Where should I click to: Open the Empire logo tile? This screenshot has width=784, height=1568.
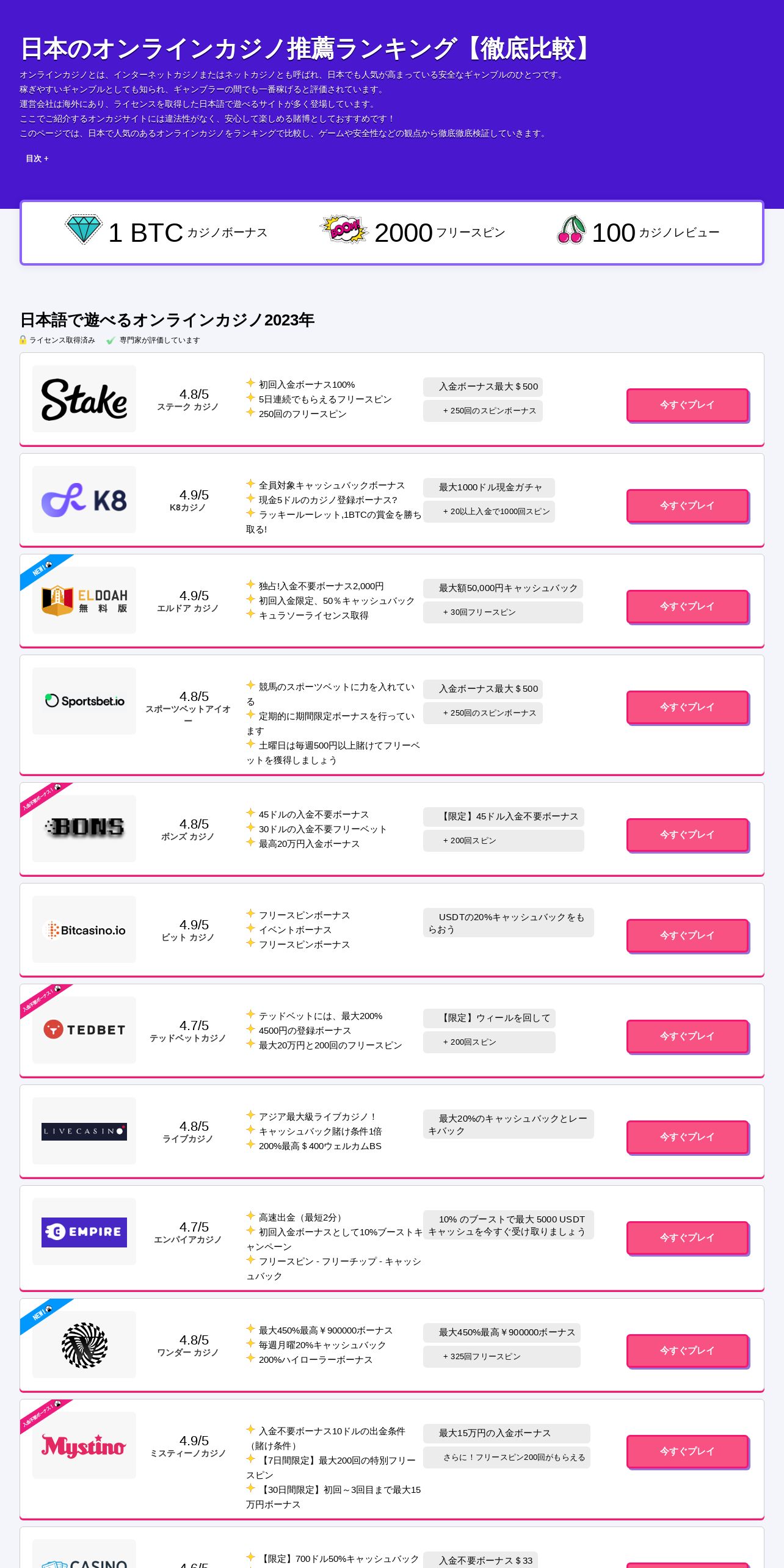(84, 1232)
